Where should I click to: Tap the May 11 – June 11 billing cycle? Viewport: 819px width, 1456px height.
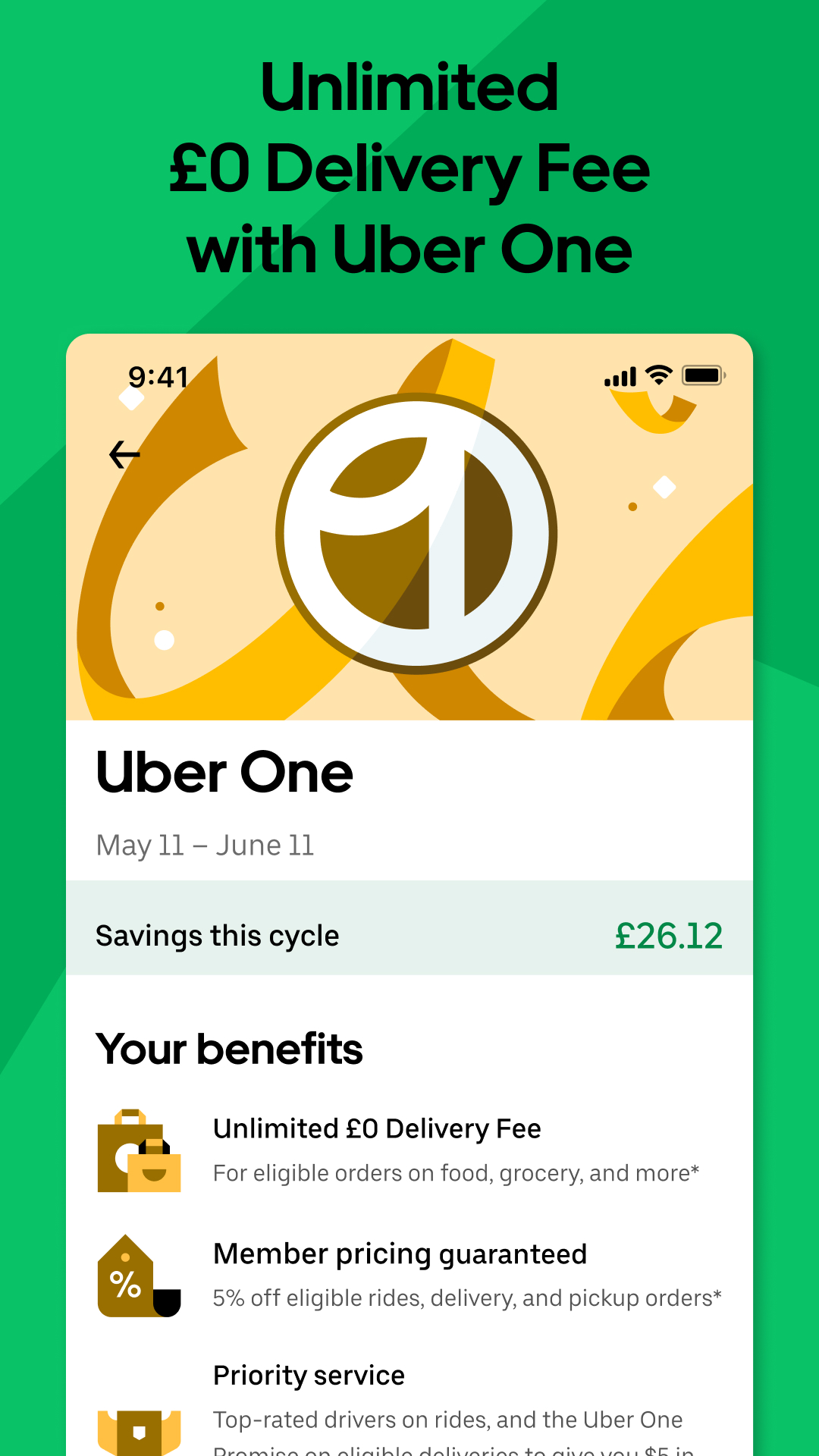coord(206,845)
